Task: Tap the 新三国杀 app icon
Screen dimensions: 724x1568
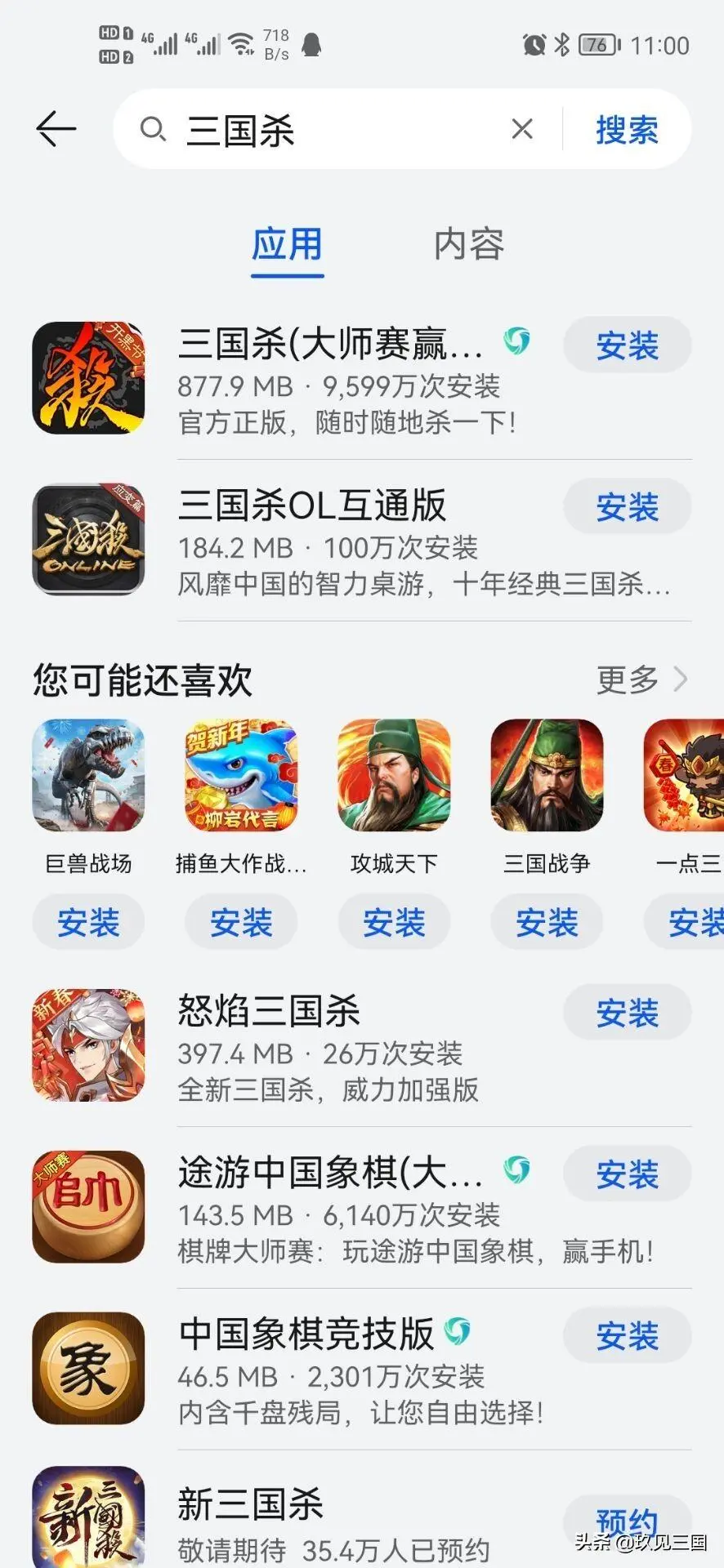Action: click(88, 1517)
